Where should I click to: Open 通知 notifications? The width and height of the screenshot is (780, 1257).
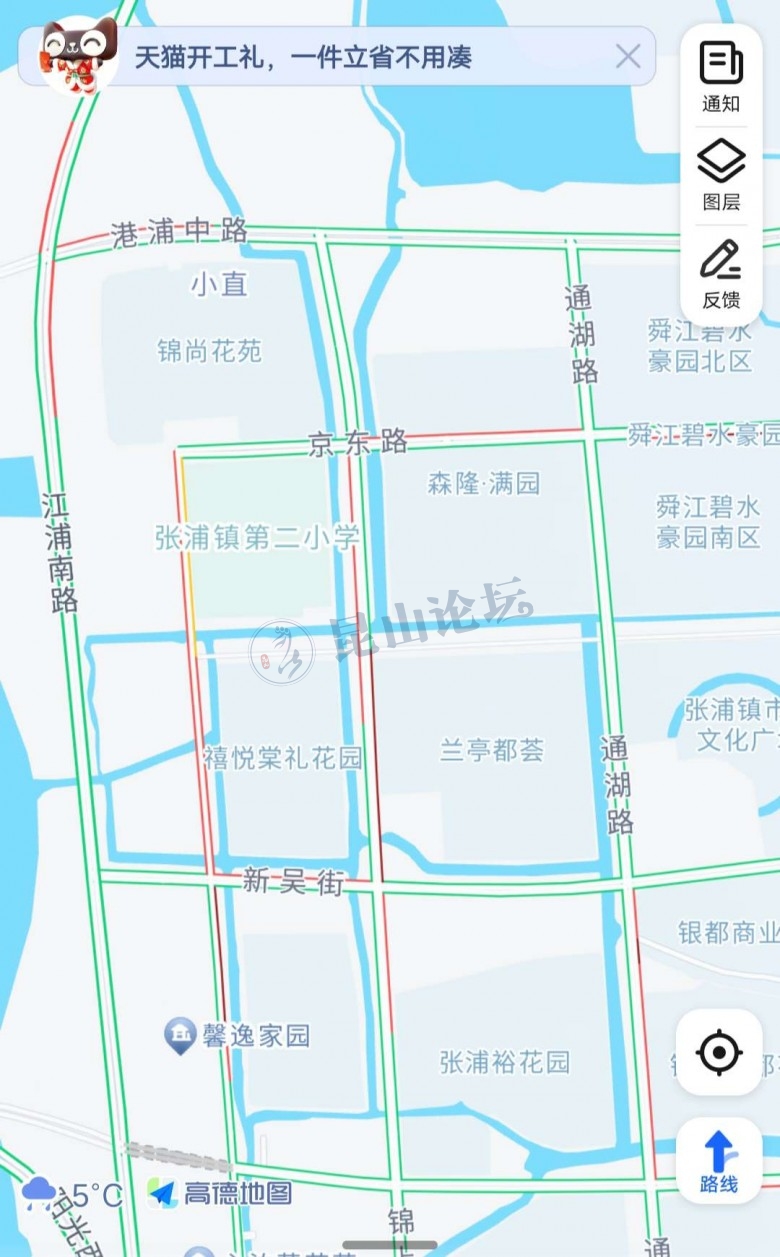721,75
